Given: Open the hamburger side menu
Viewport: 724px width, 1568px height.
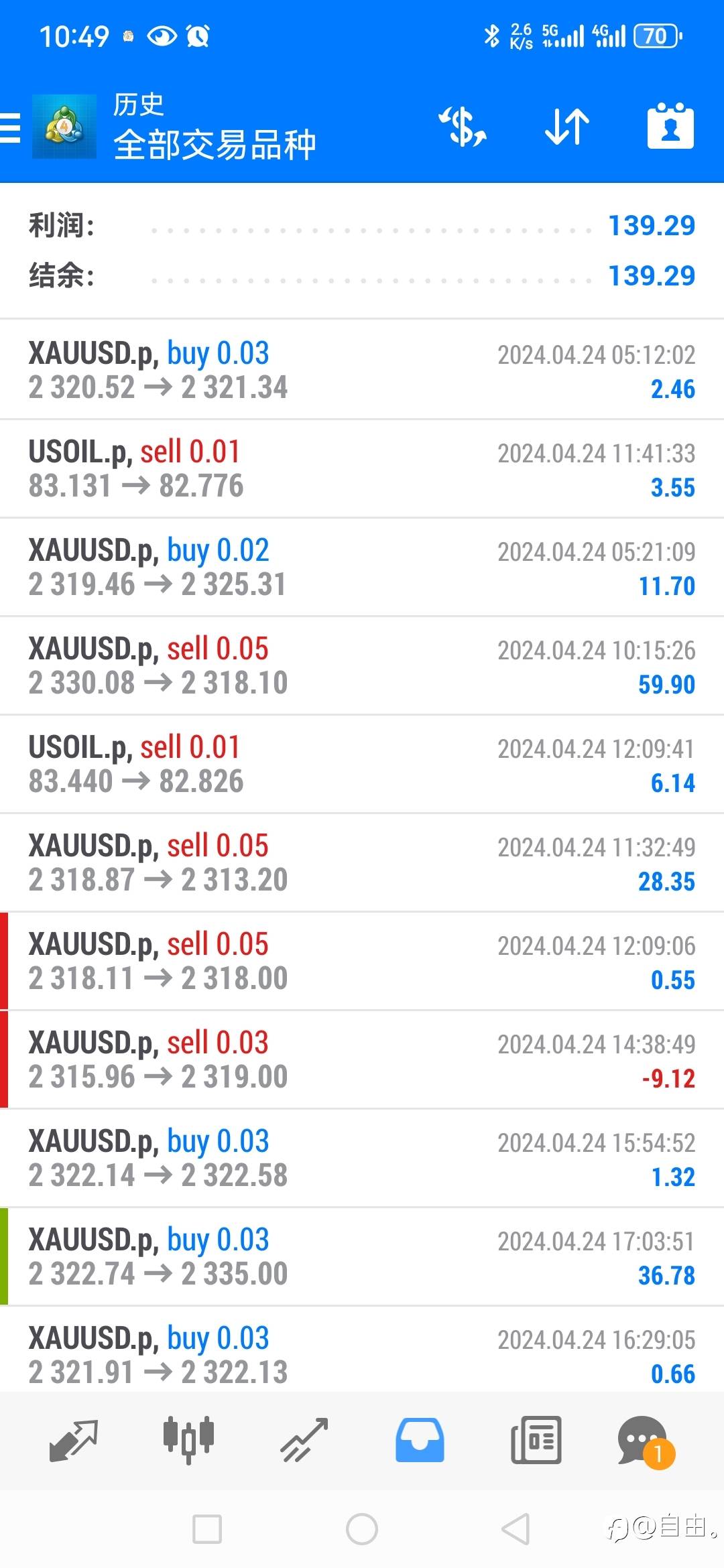Looking at the screenshot, I should 11,127.
